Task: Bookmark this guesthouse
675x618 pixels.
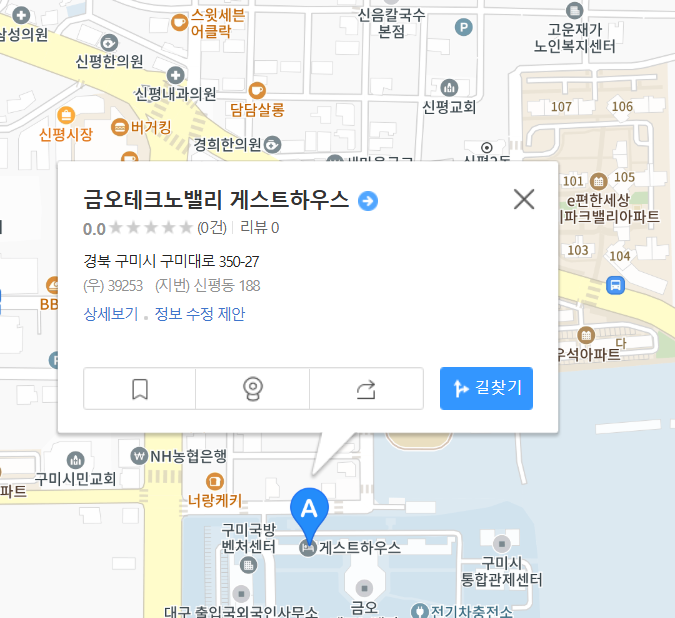Action: click(x=139, y=389)
